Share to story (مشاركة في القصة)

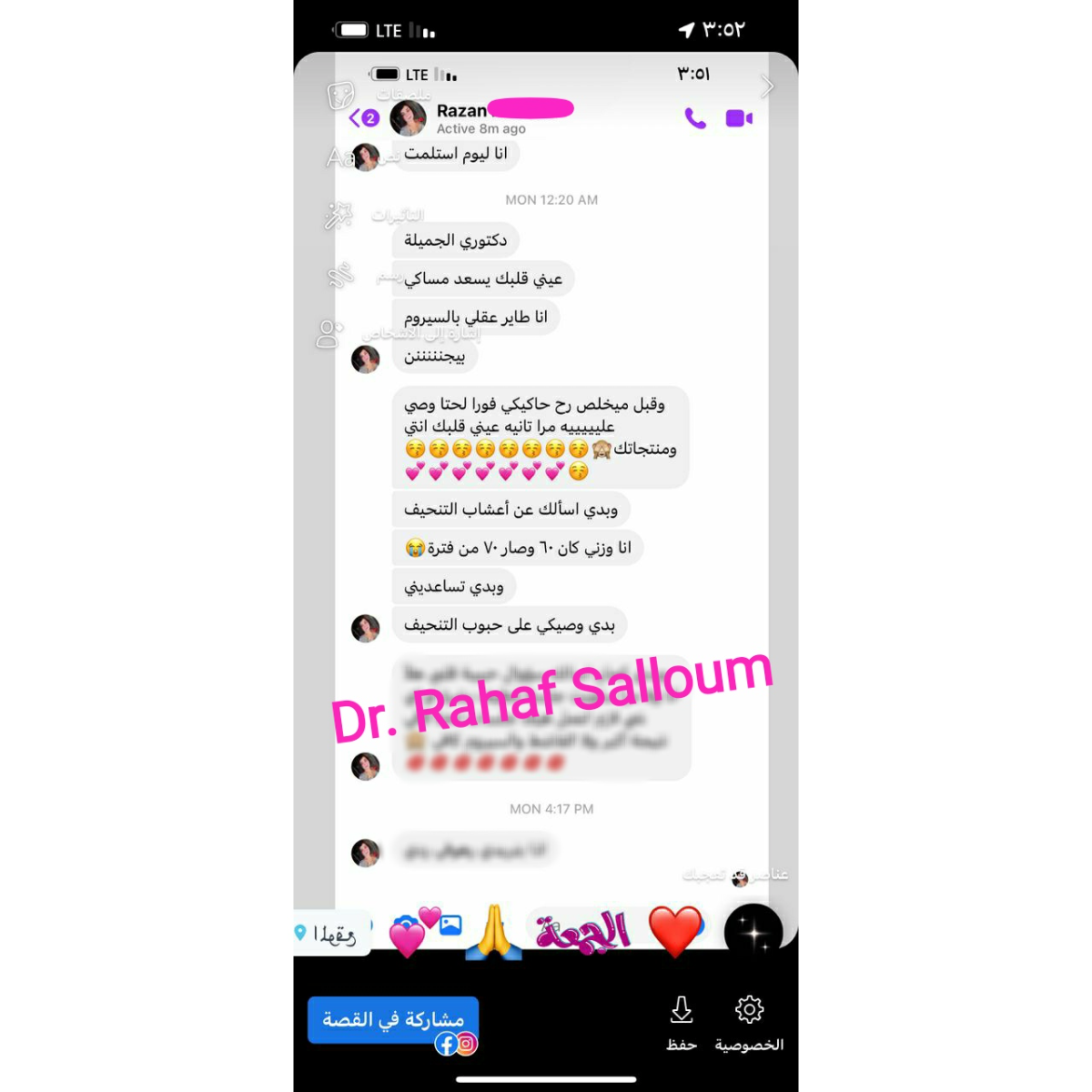393,1020
